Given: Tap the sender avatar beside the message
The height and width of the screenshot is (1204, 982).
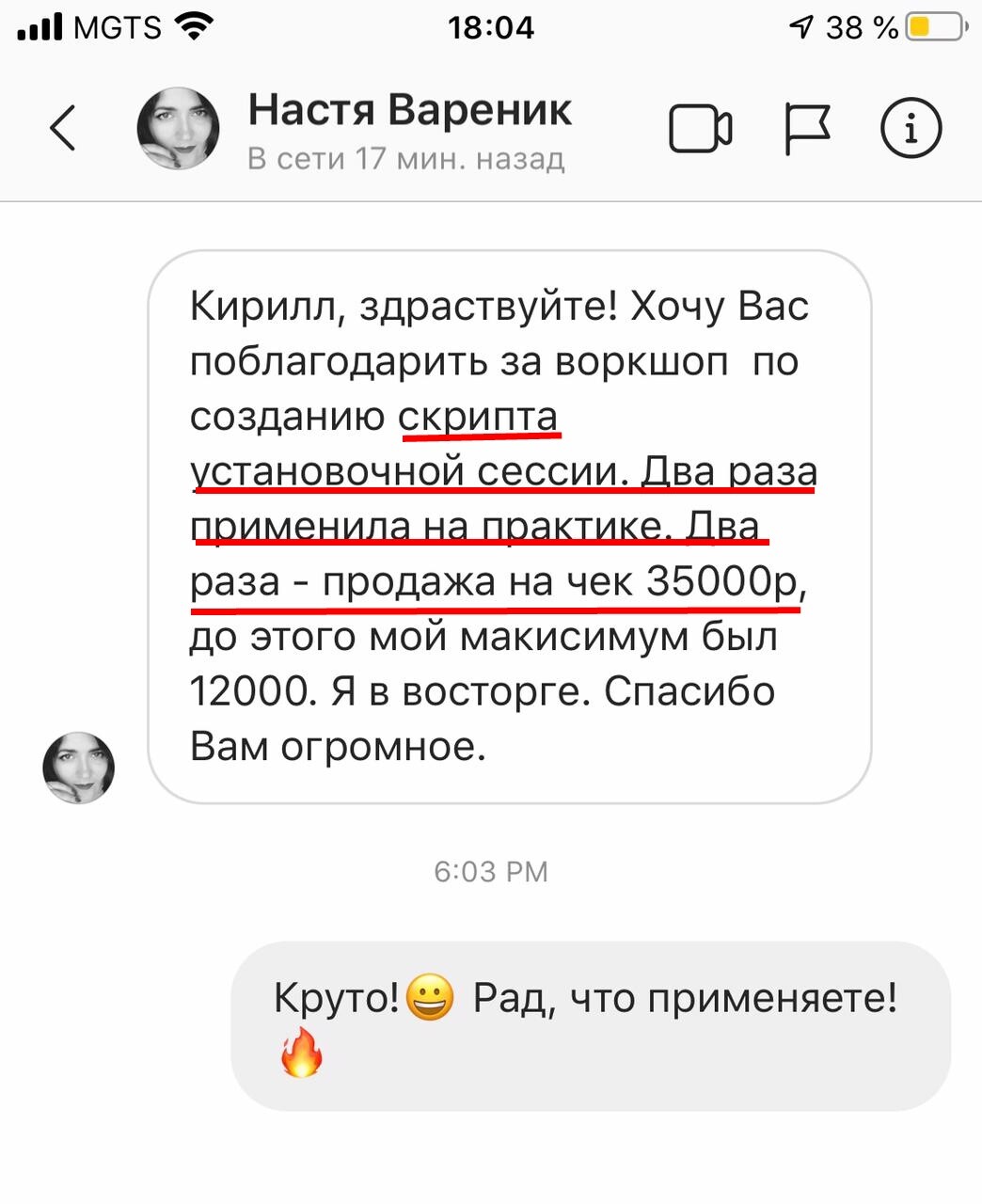Looking at the screenshot, I should click(79, 768).
